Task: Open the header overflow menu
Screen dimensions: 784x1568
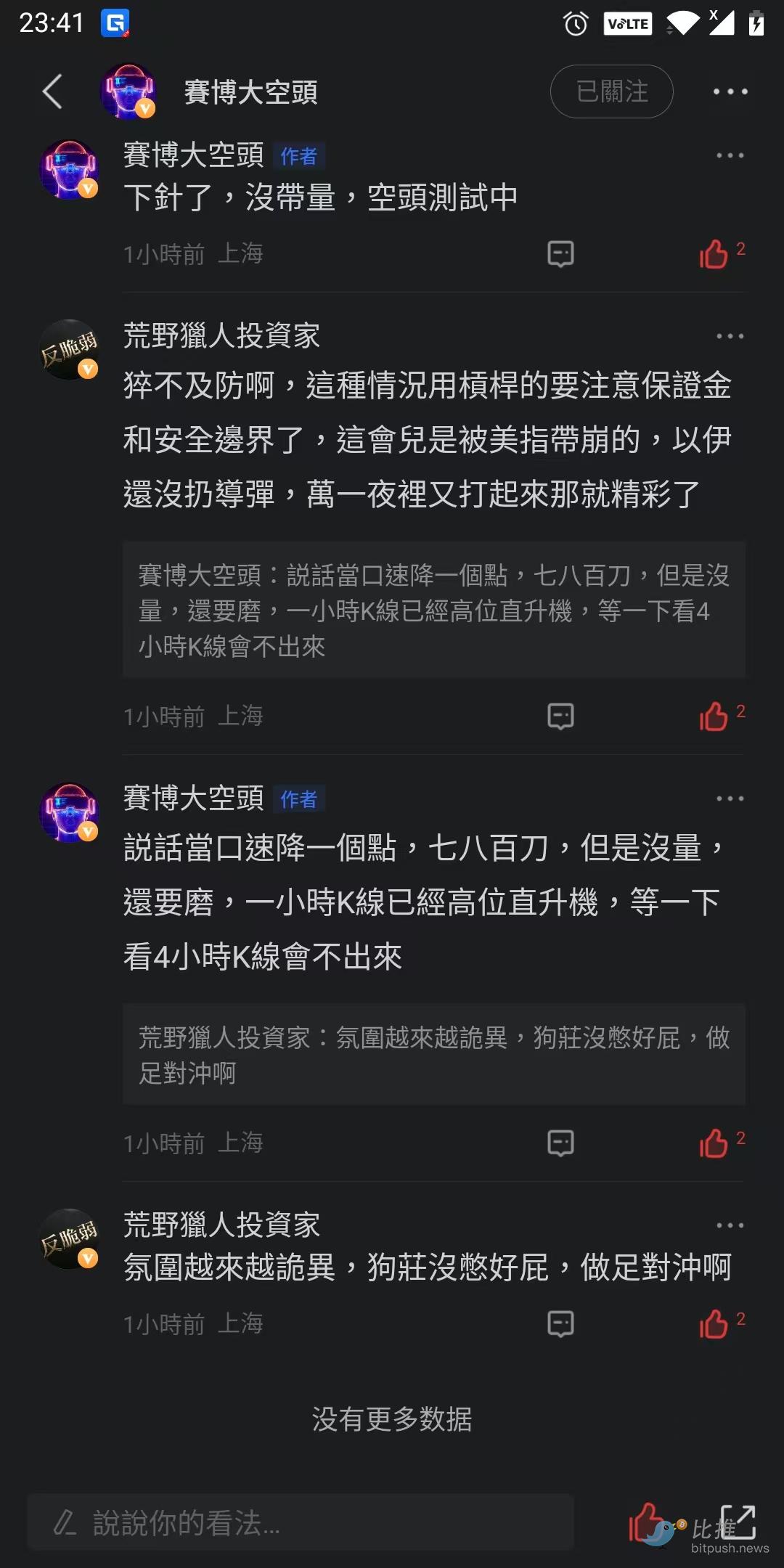Action: 730,91
